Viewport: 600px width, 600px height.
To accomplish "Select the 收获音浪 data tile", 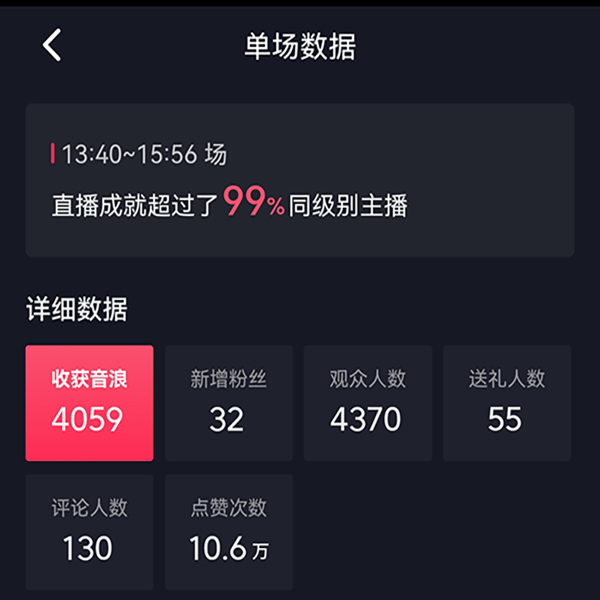I will [x=90, y=403].
